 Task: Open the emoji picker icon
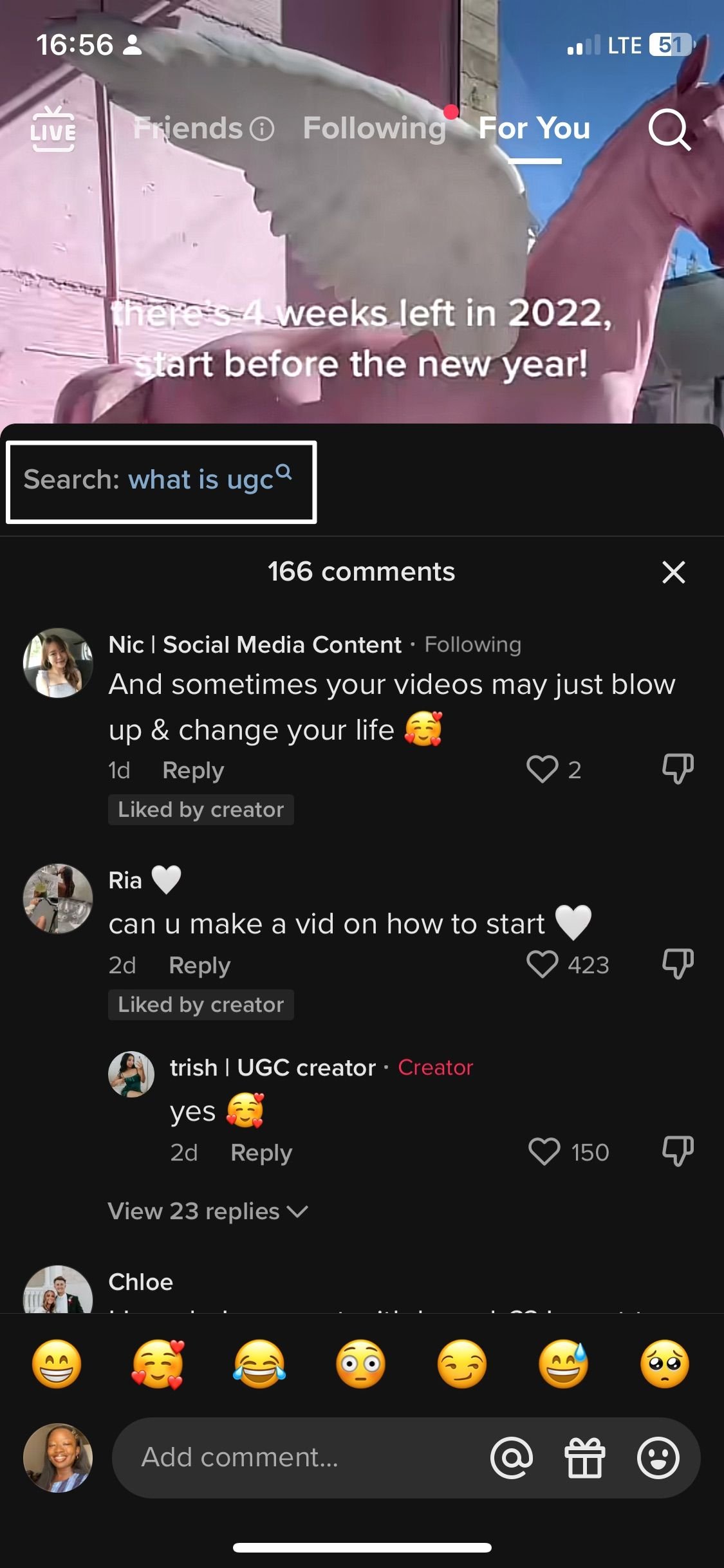point(658,1457)
